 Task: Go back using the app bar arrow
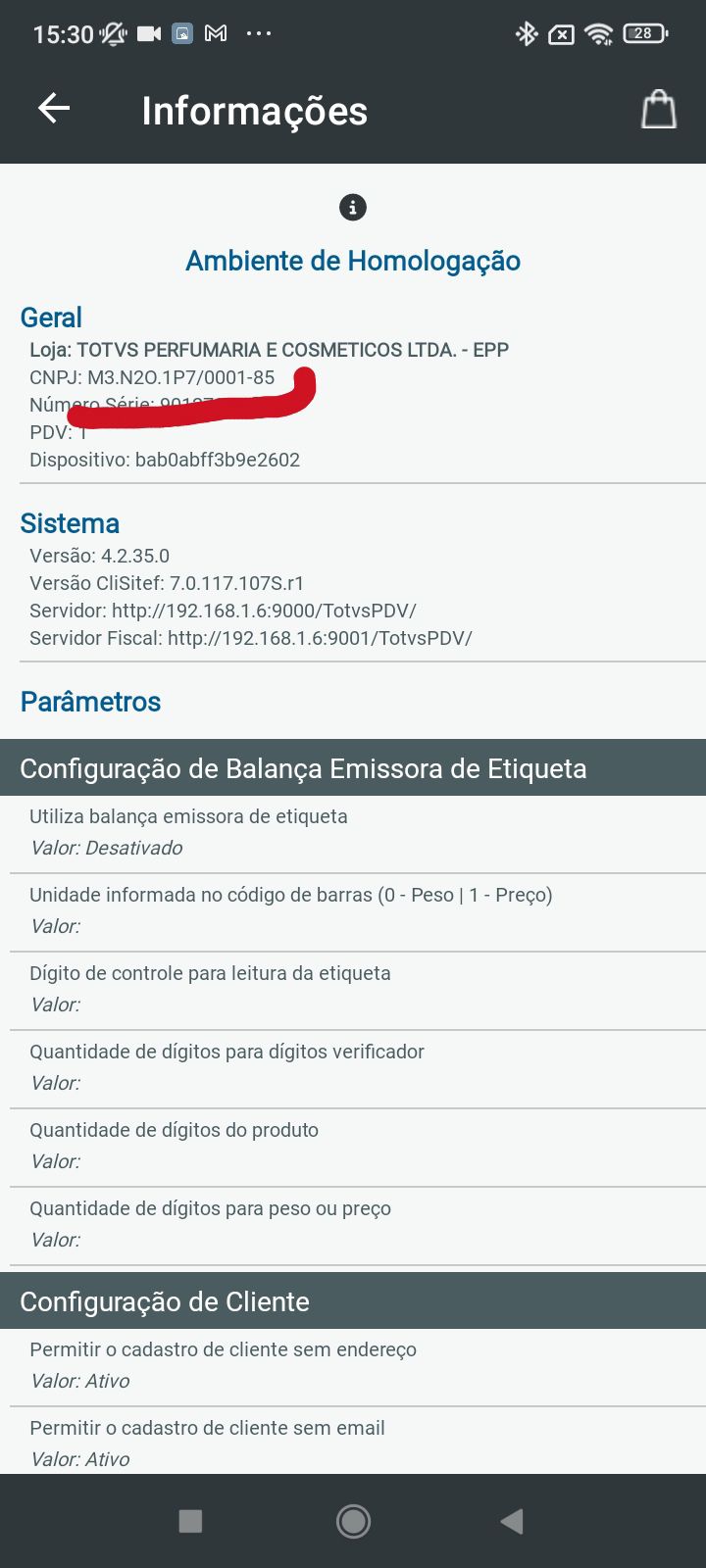pos(54,109)
